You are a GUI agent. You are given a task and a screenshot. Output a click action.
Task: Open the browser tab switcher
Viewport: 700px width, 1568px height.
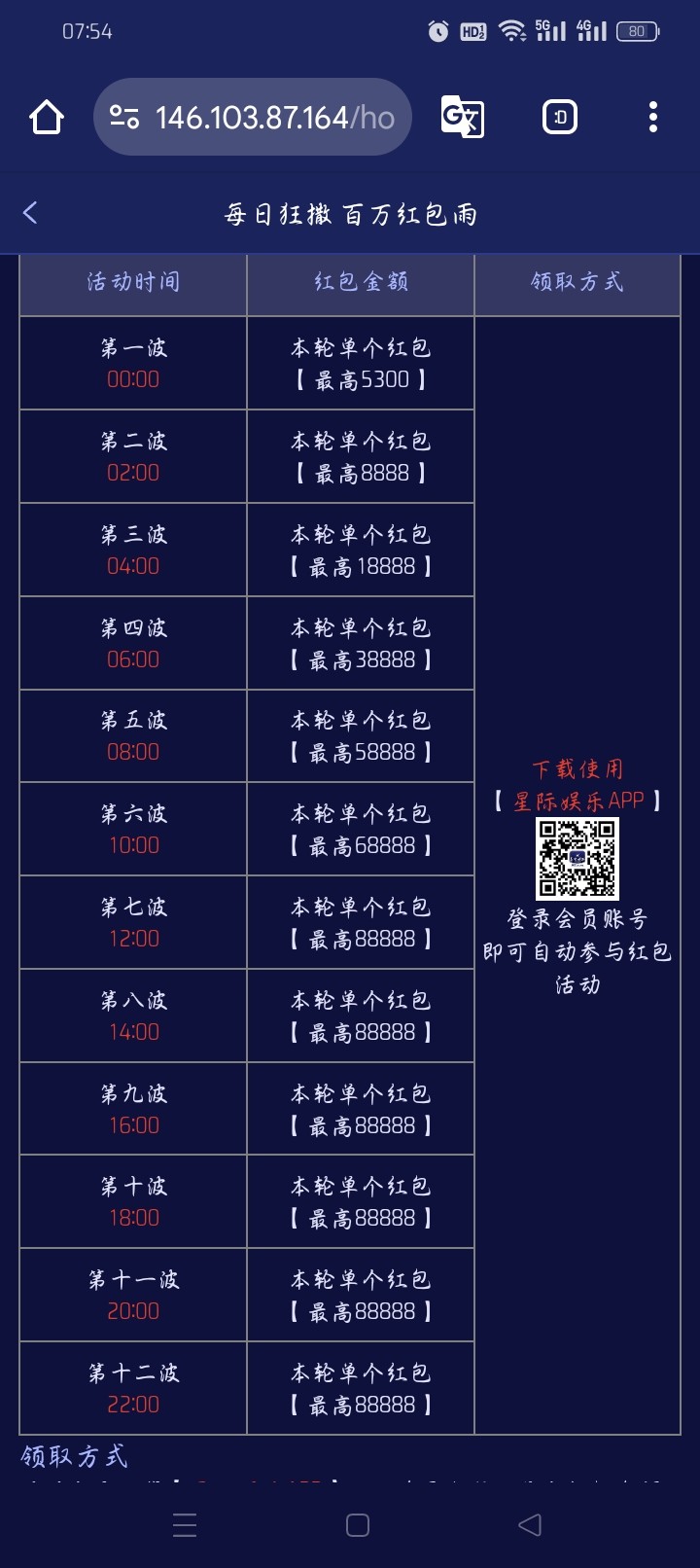(x=559, y=118)
